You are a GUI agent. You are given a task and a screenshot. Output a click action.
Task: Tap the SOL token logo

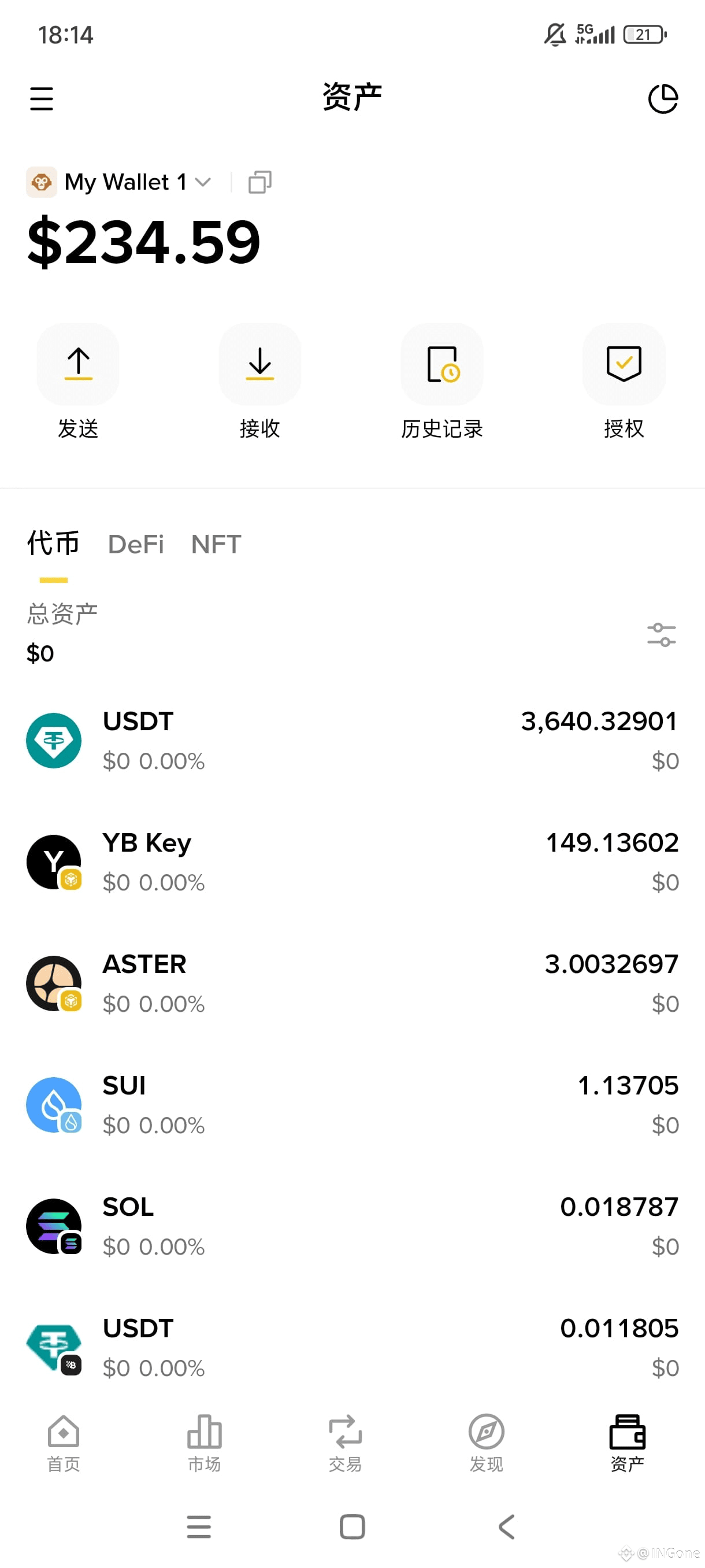[x=54, y=1226]
